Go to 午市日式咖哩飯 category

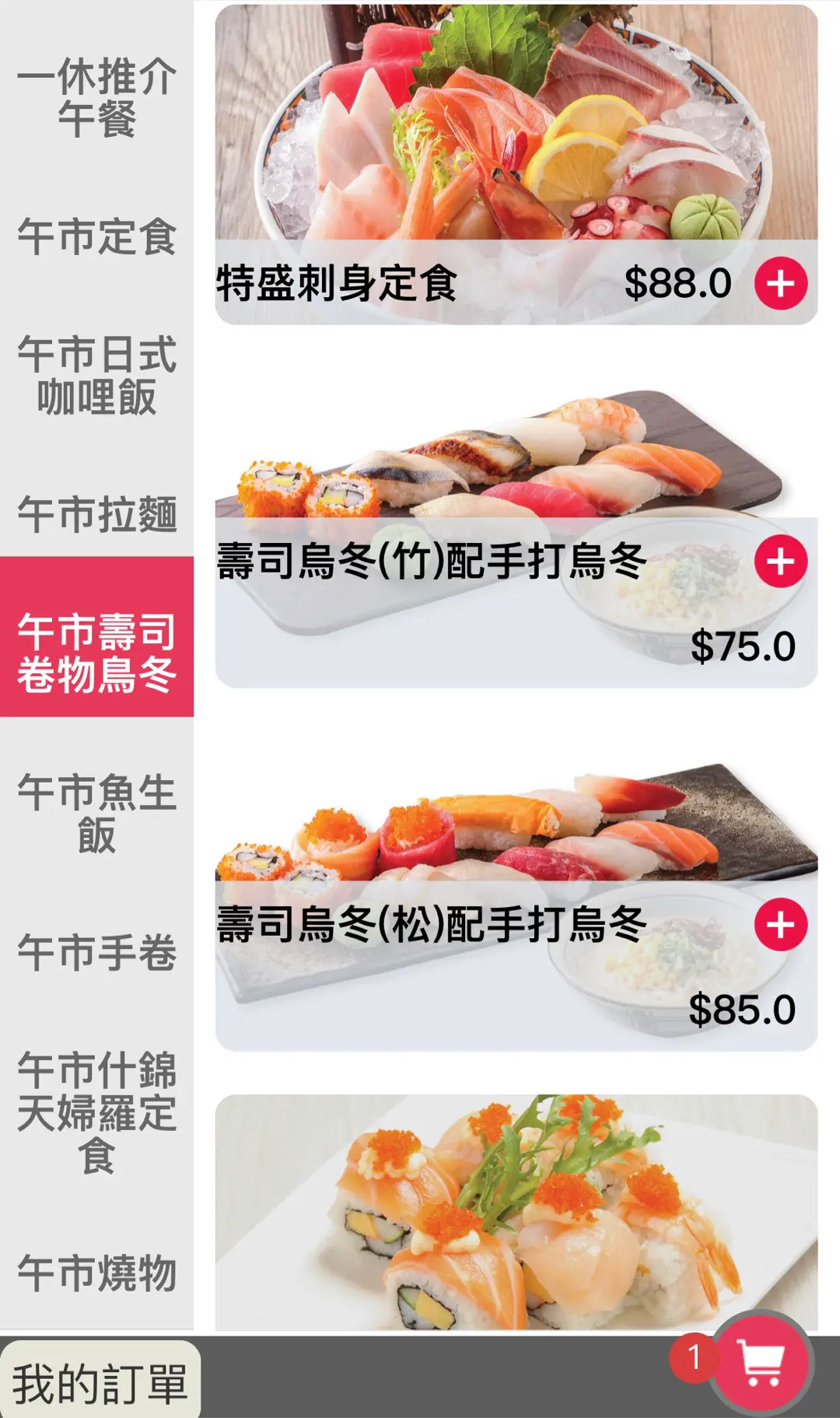point(96,376)
